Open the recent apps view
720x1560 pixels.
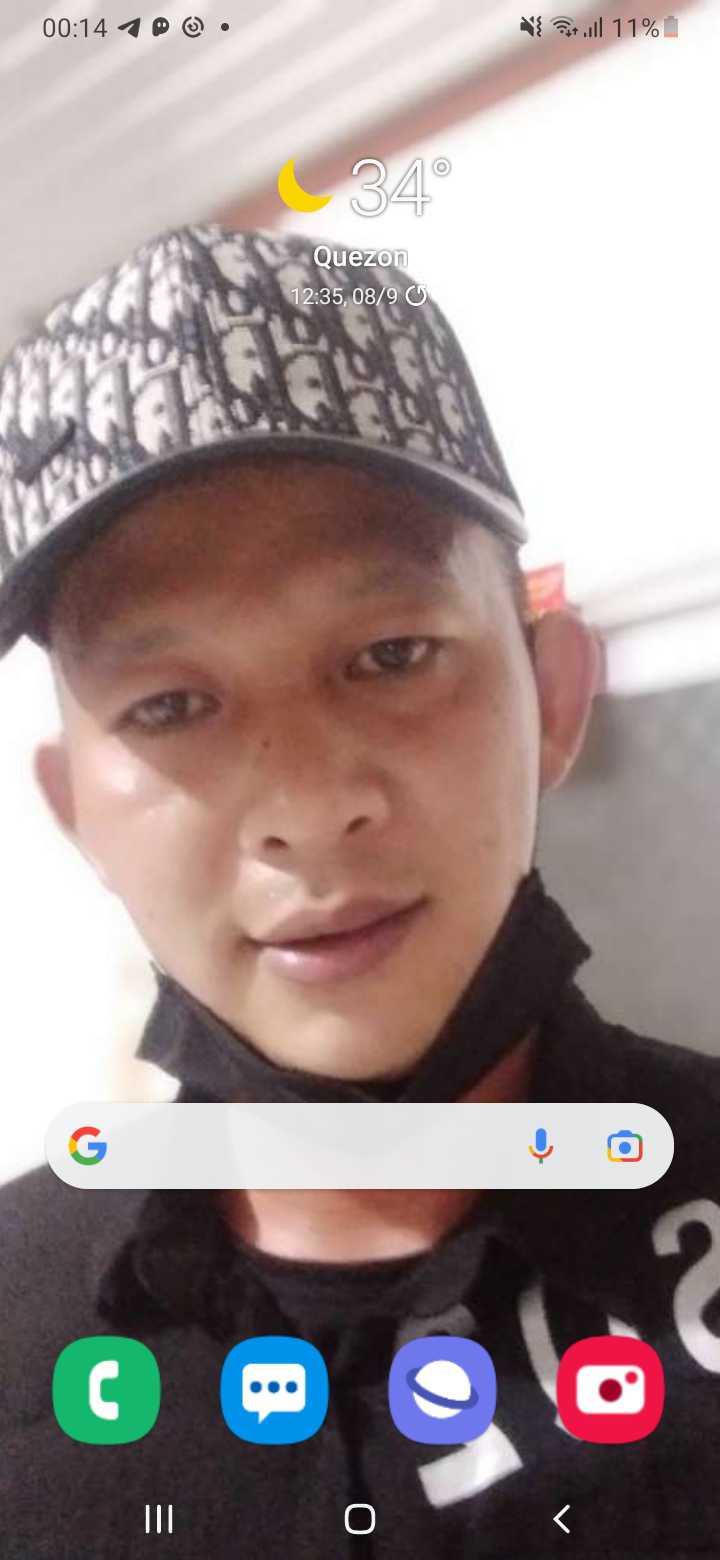point(159,1519)
